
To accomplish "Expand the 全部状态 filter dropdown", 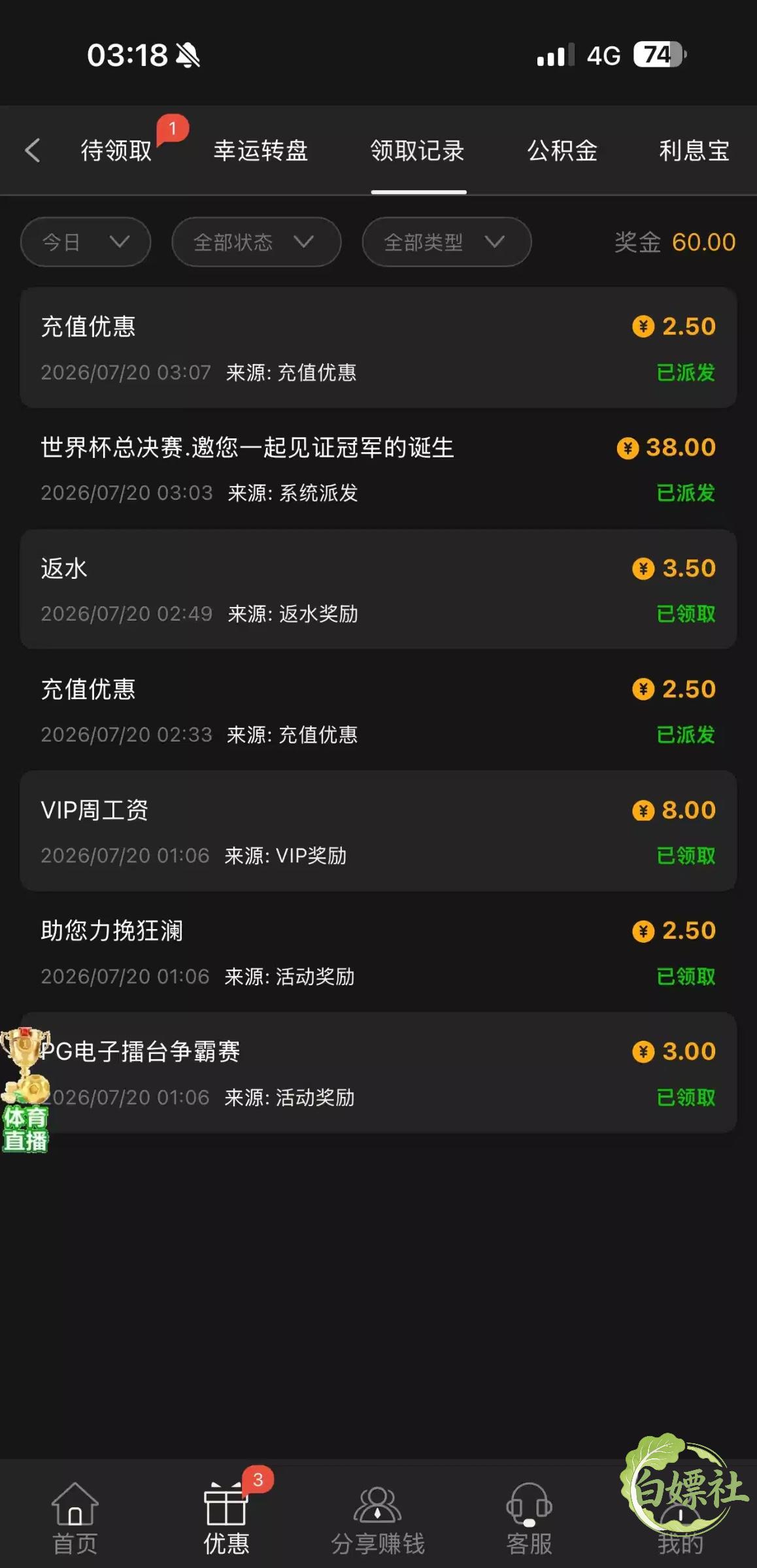I will click(256, 242).
